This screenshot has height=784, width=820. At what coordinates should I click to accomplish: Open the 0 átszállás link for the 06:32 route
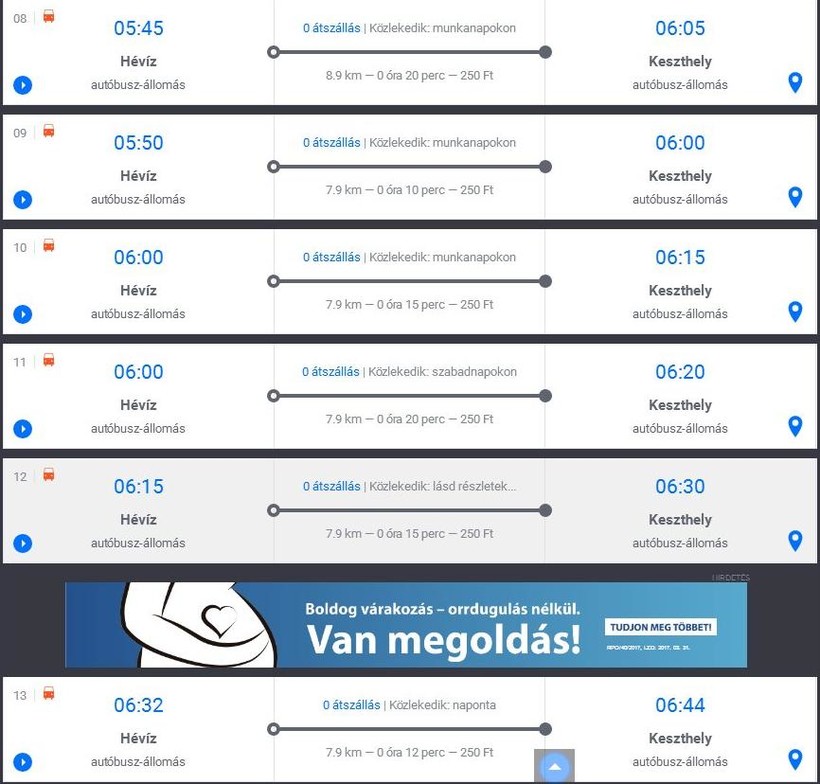tap(350, 705)
